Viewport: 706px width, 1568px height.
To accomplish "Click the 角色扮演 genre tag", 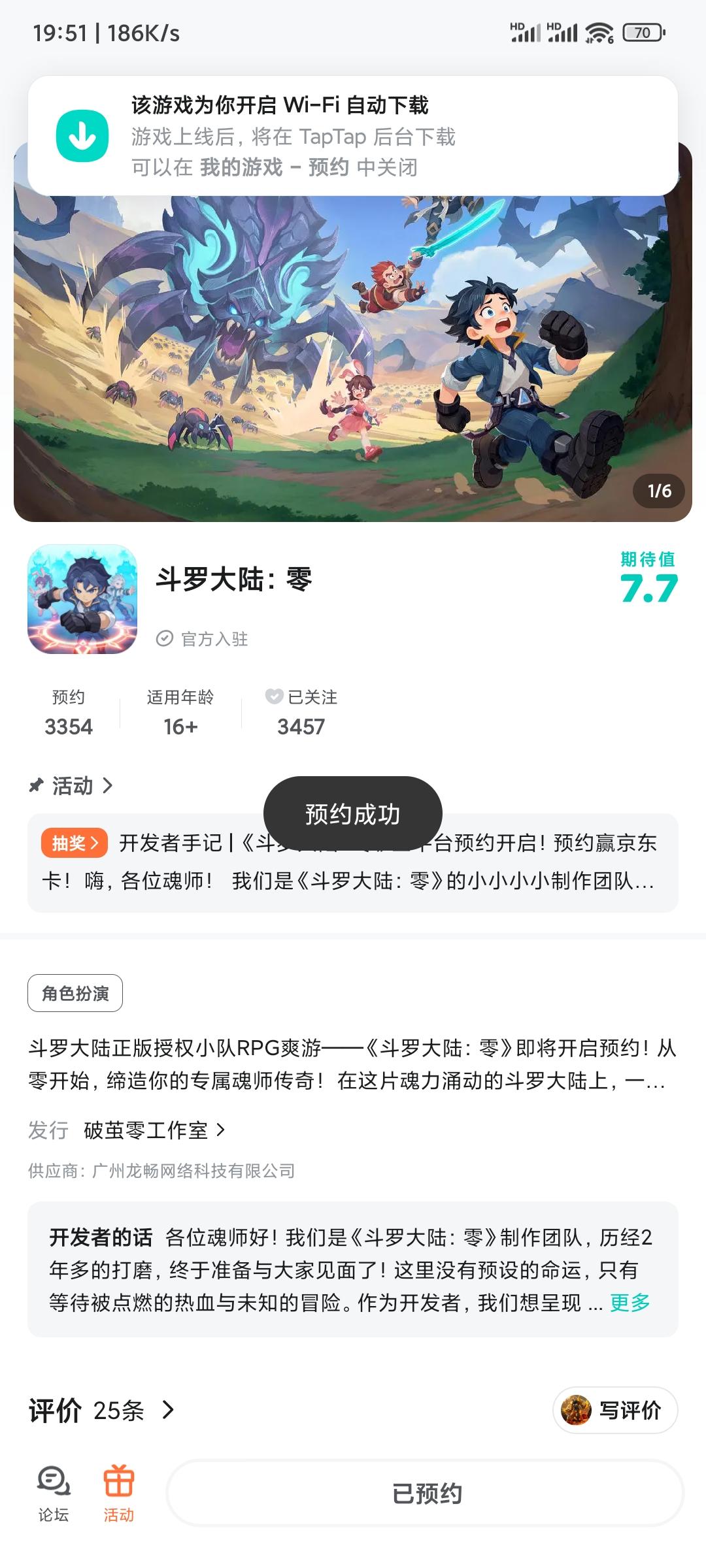I will coord(74,992).
